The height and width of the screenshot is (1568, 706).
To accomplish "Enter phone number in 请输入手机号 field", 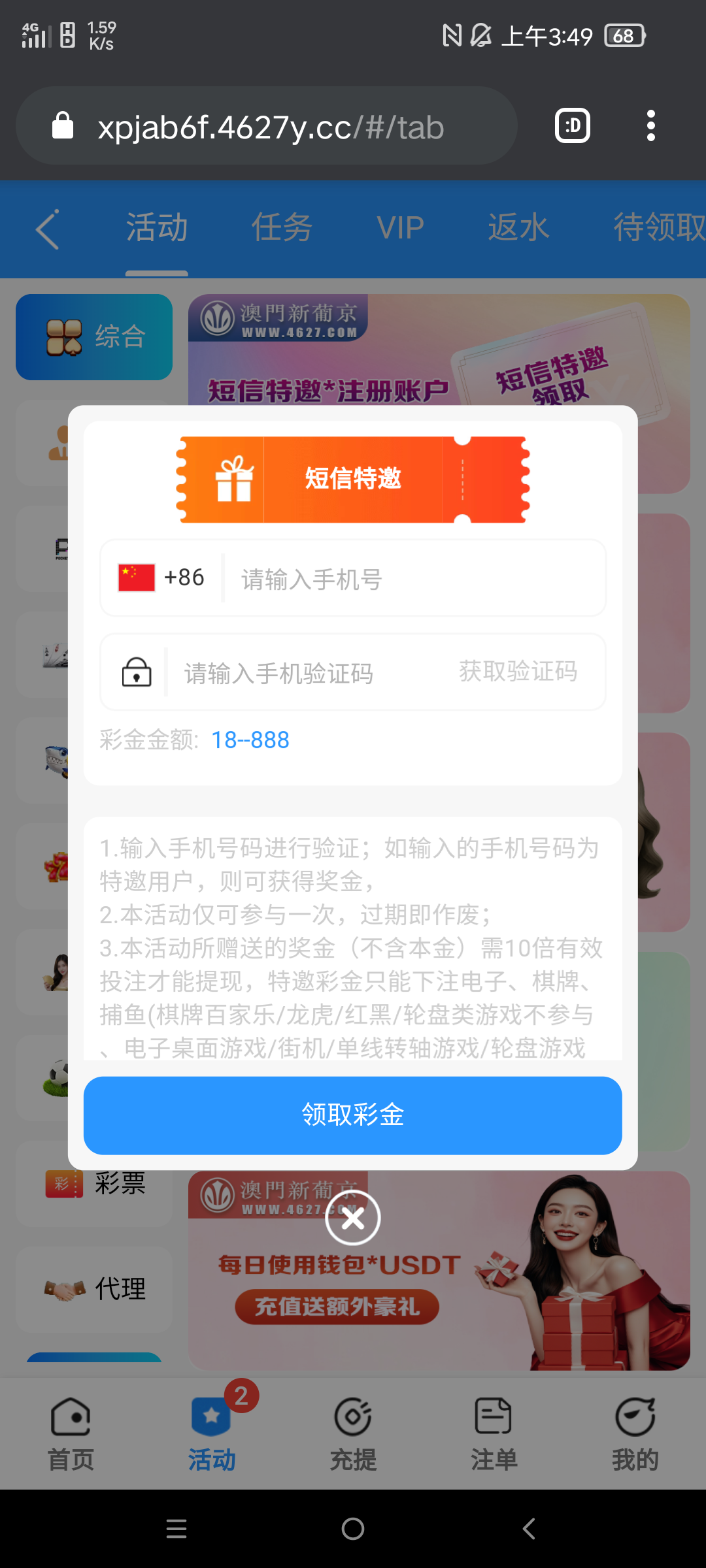I will click(412, 579).
